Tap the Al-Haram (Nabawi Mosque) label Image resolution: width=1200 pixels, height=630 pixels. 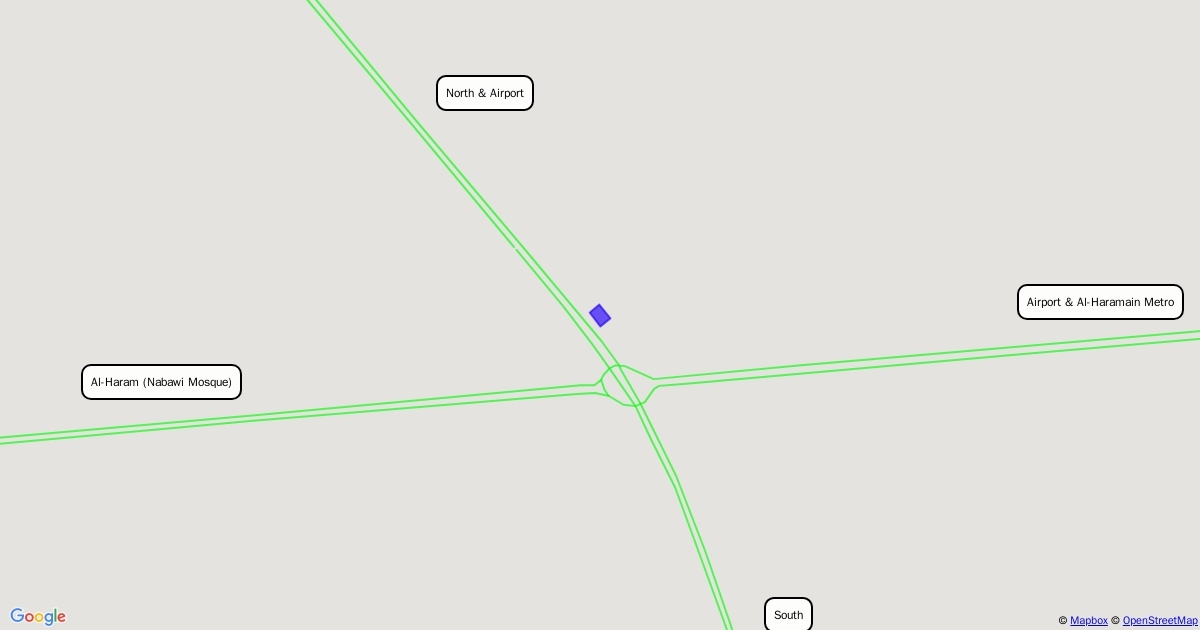coord(161,382)
